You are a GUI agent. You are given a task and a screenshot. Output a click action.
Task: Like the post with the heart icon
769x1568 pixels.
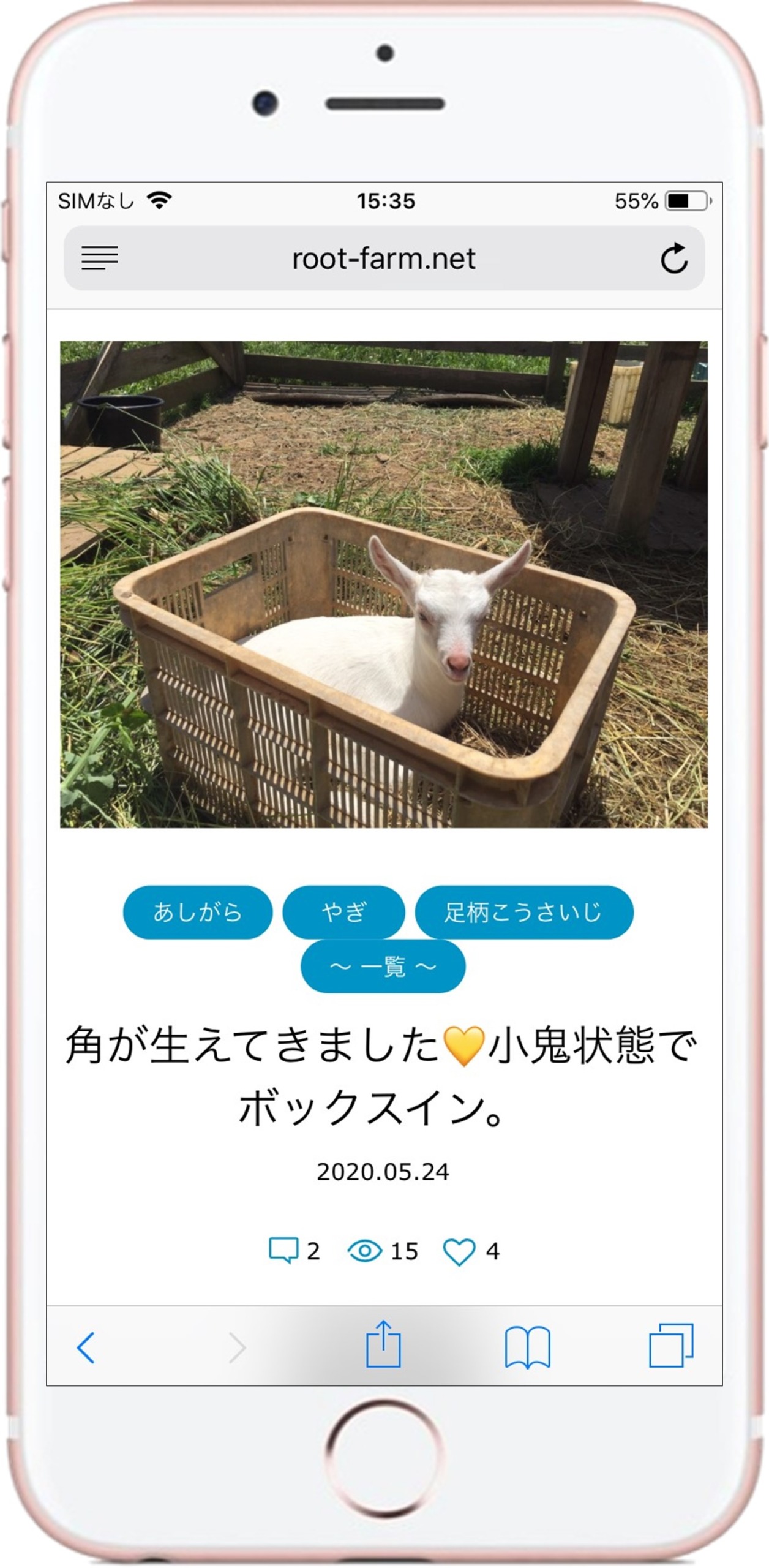[x=459, y=1251]
